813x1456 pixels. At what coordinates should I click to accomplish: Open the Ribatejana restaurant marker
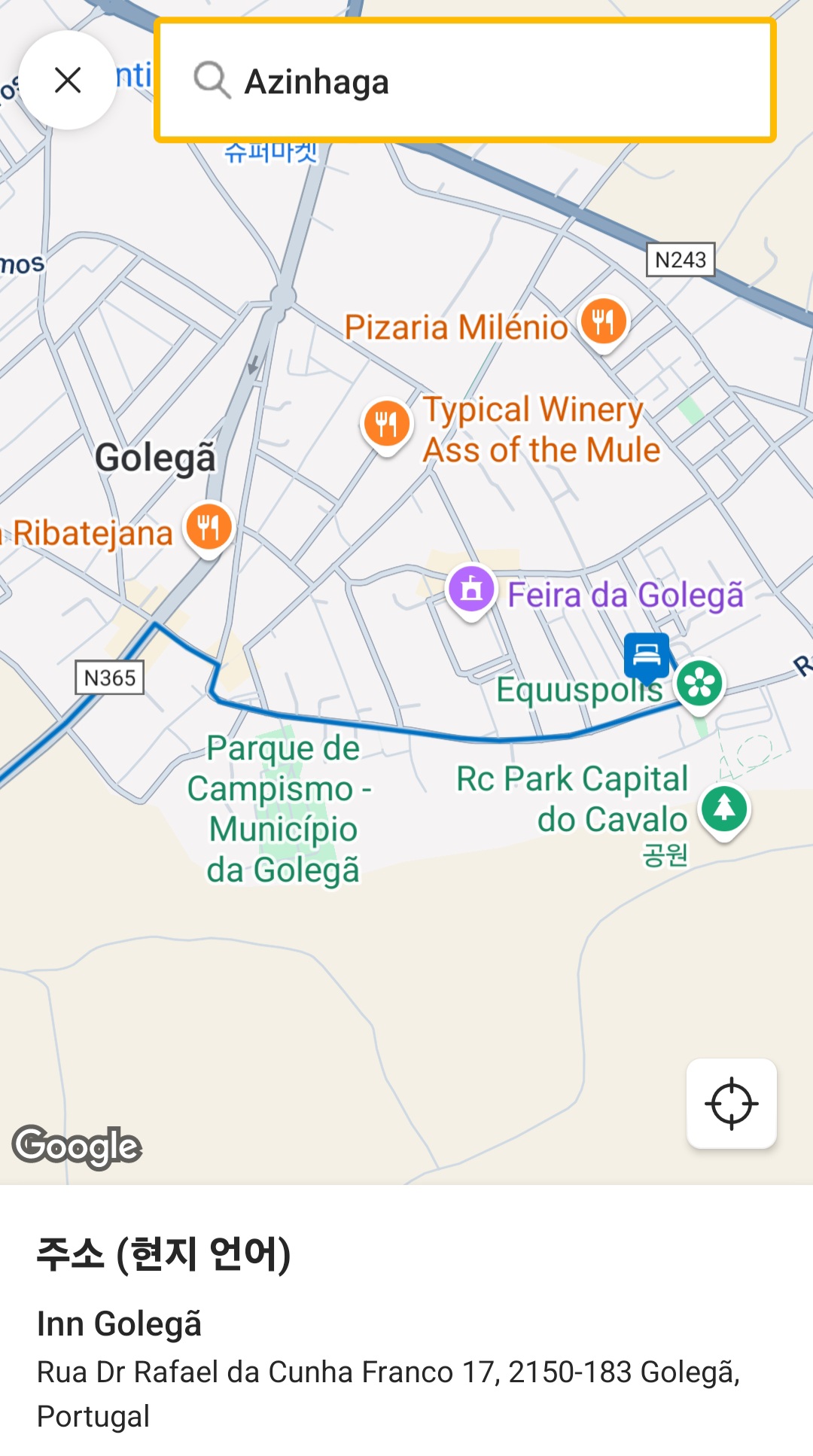click(209, 529)
